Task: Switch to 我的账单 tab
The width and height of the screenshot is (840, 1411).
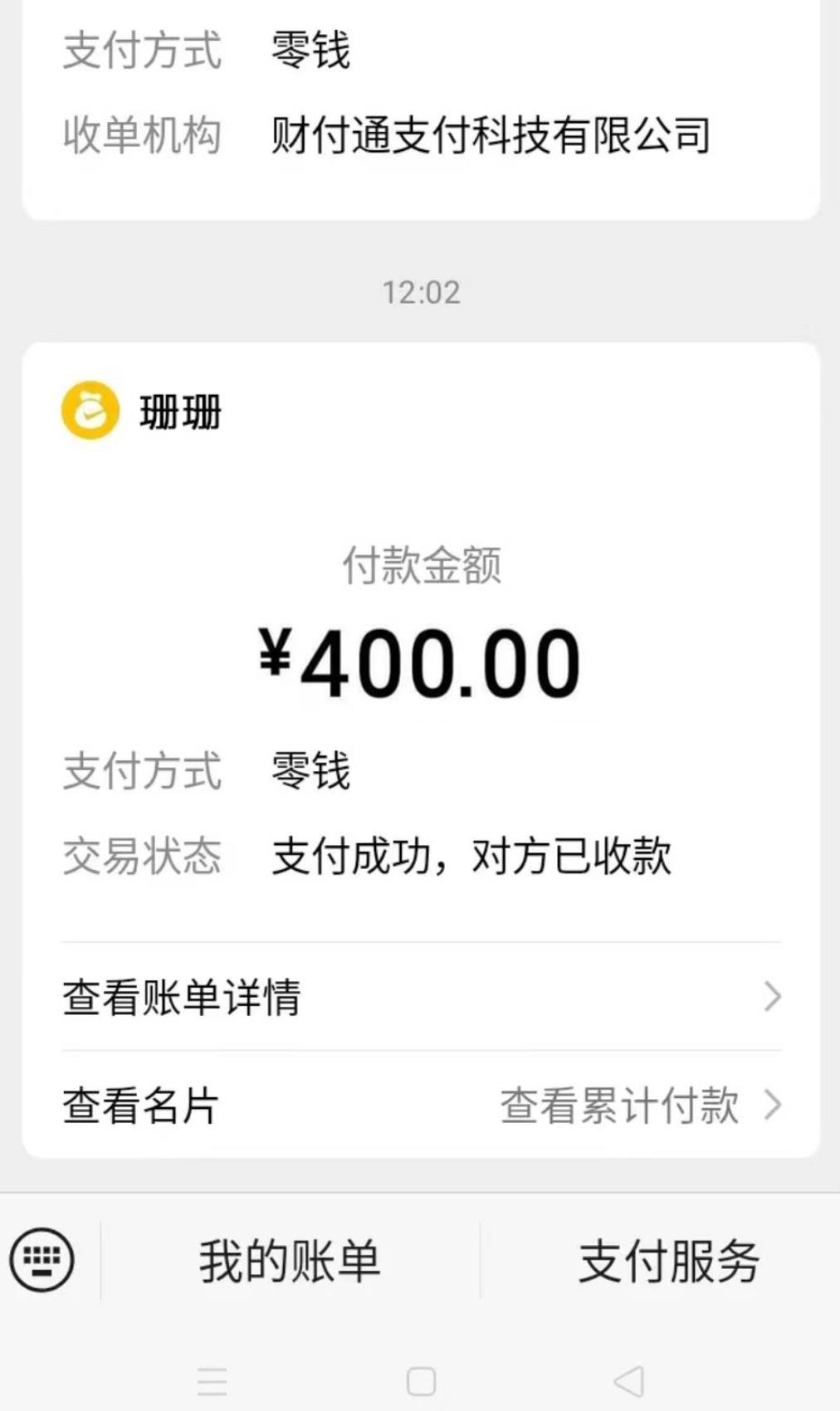Action: point(289,1260)
